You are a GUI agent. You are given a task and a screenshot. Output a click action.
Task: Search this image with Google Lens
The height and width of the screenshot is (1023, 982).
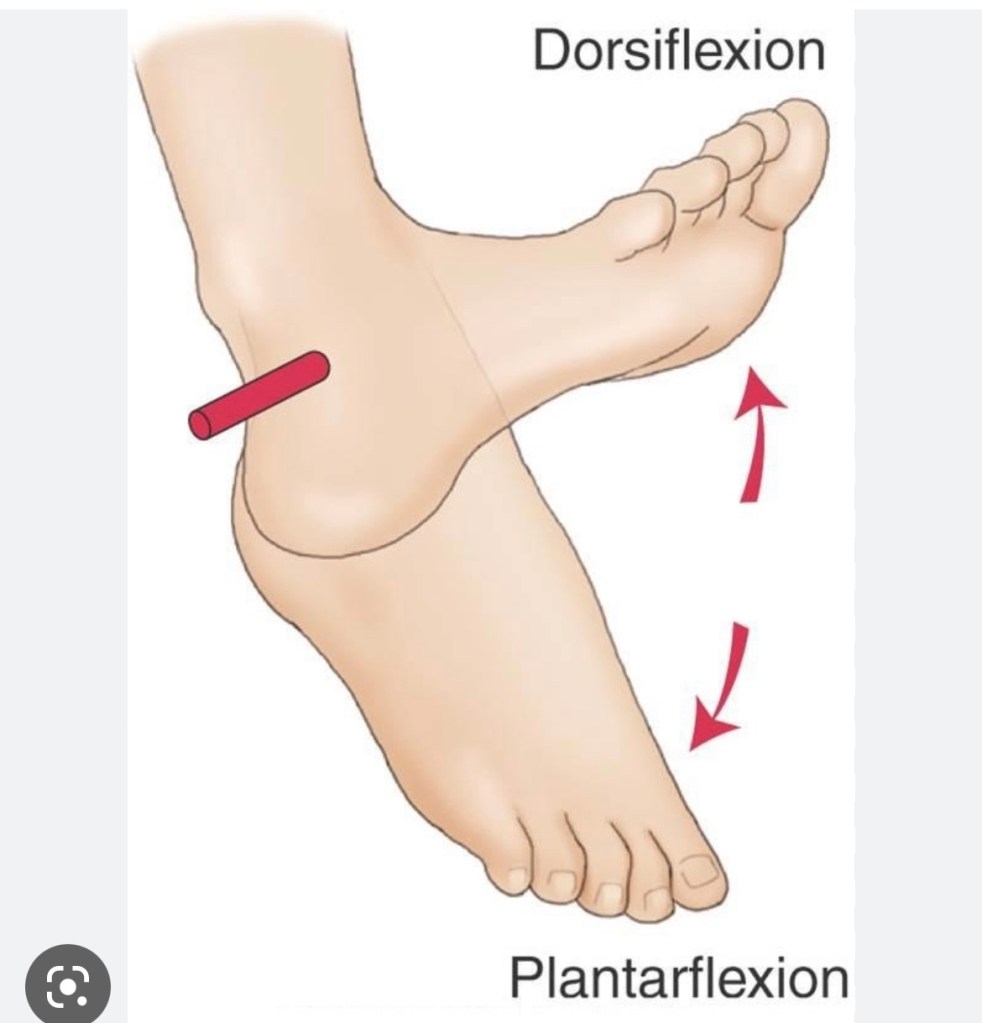[x=68, y=985]
